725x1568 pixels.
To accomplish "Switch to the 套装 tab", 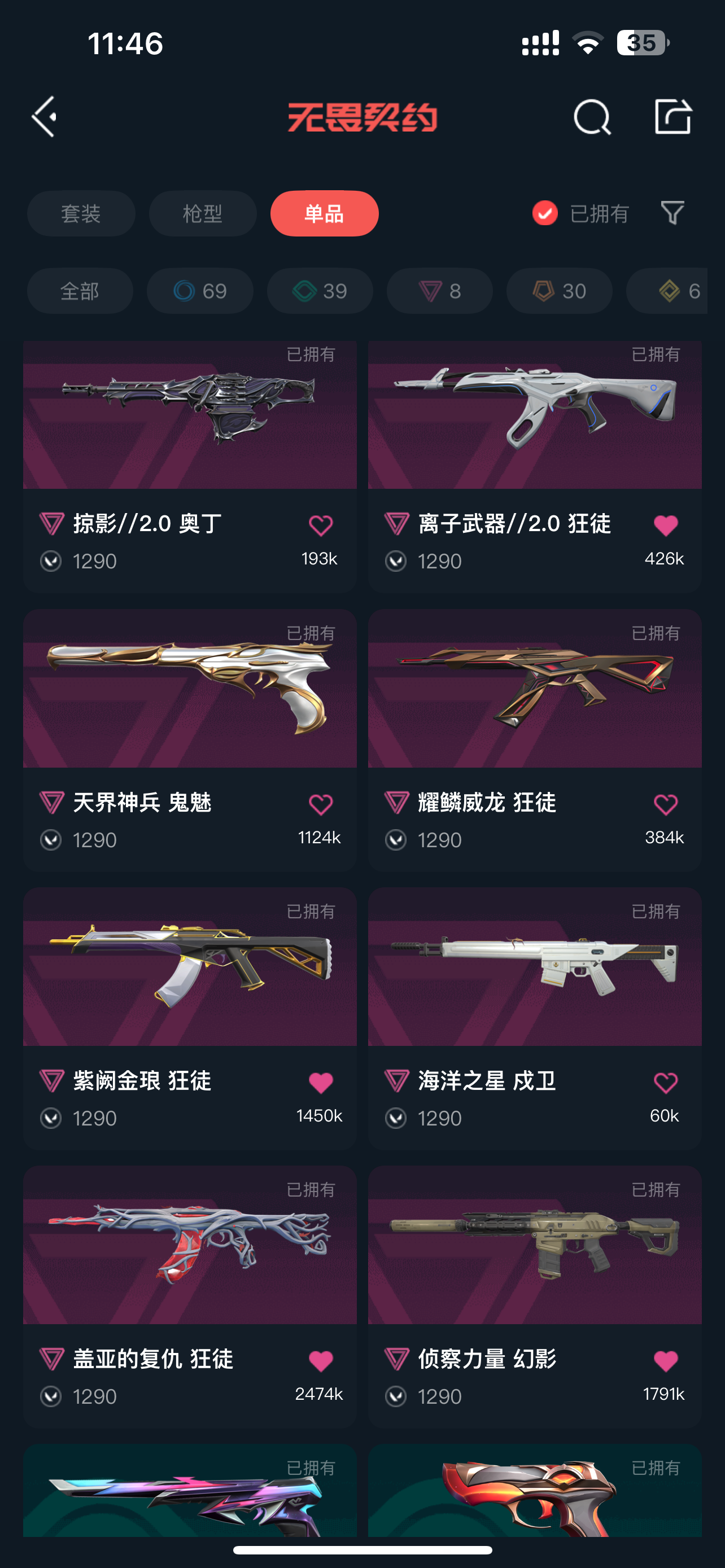I will [81, 214].
